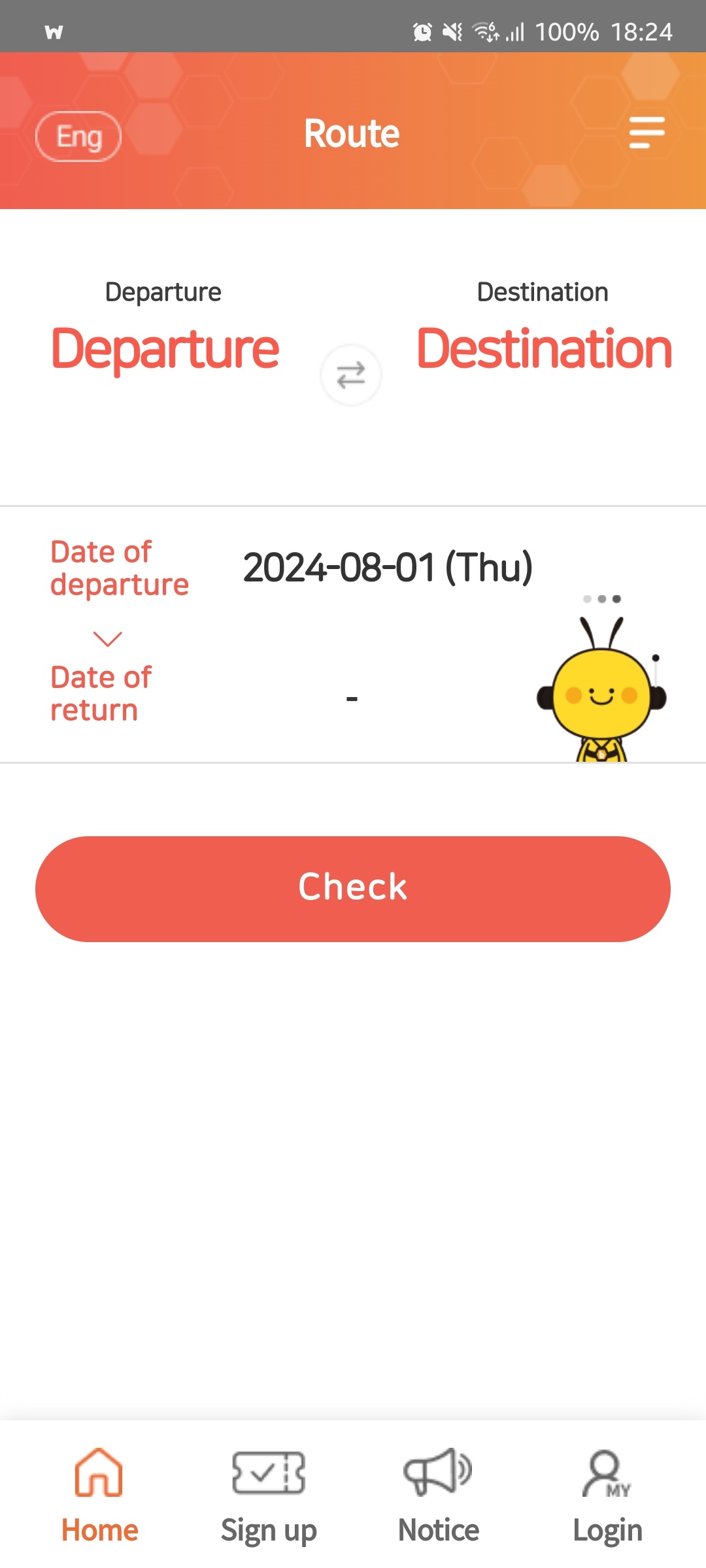Toggle the Eng language button
Image resolution: width=706 pixels, height=1568 pixels.
pos(78,136)
